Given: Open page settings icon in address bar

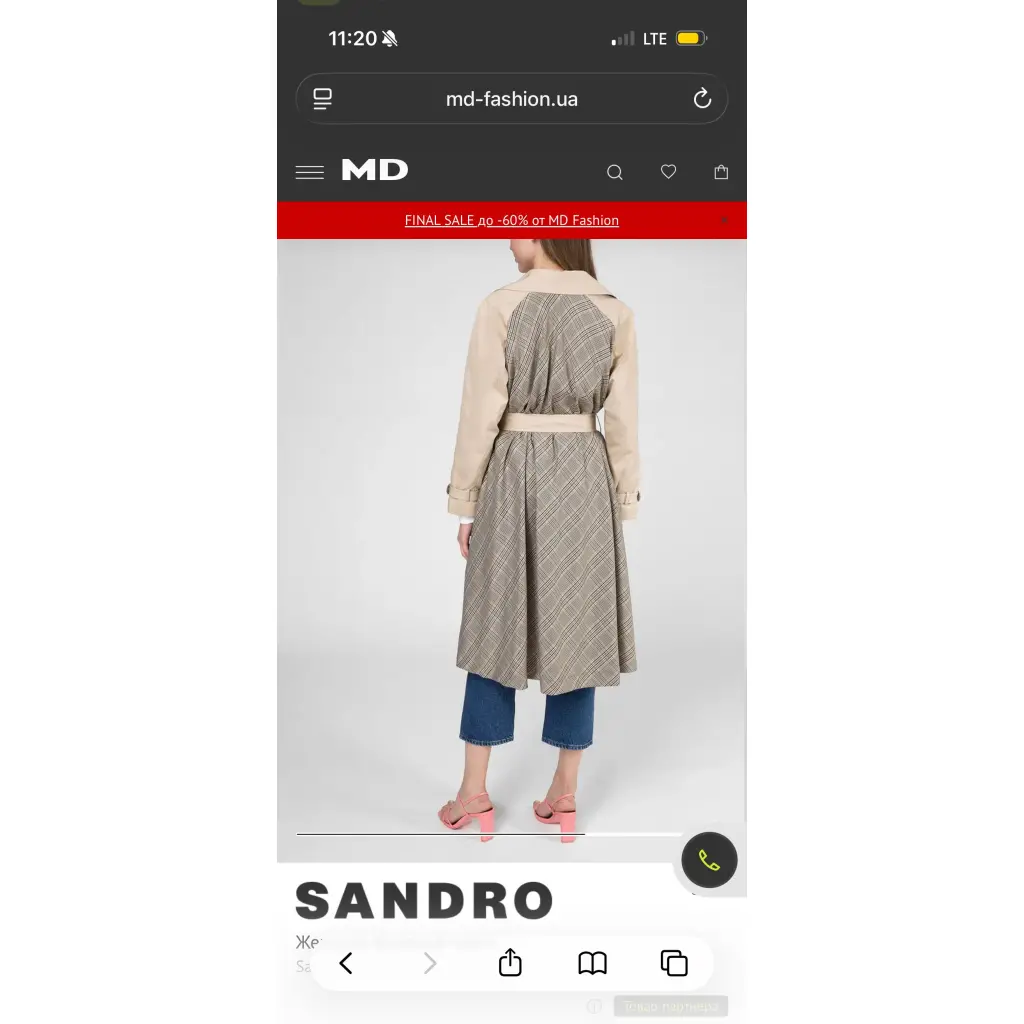Looking at the screenshot, I should point(322,98).
